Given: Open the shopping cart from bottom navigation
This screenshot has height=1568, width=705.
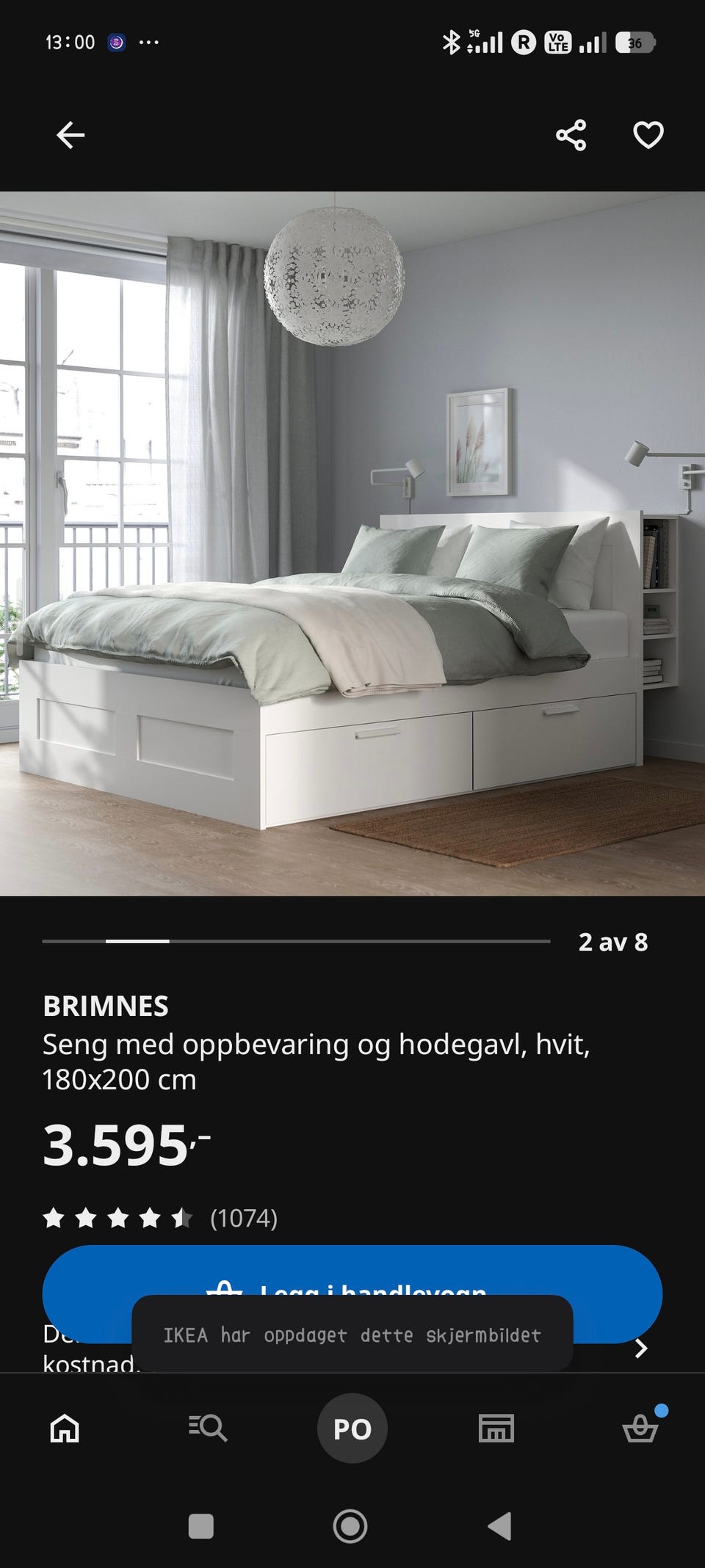Looking at the screenshot, I should [641, 1429].
